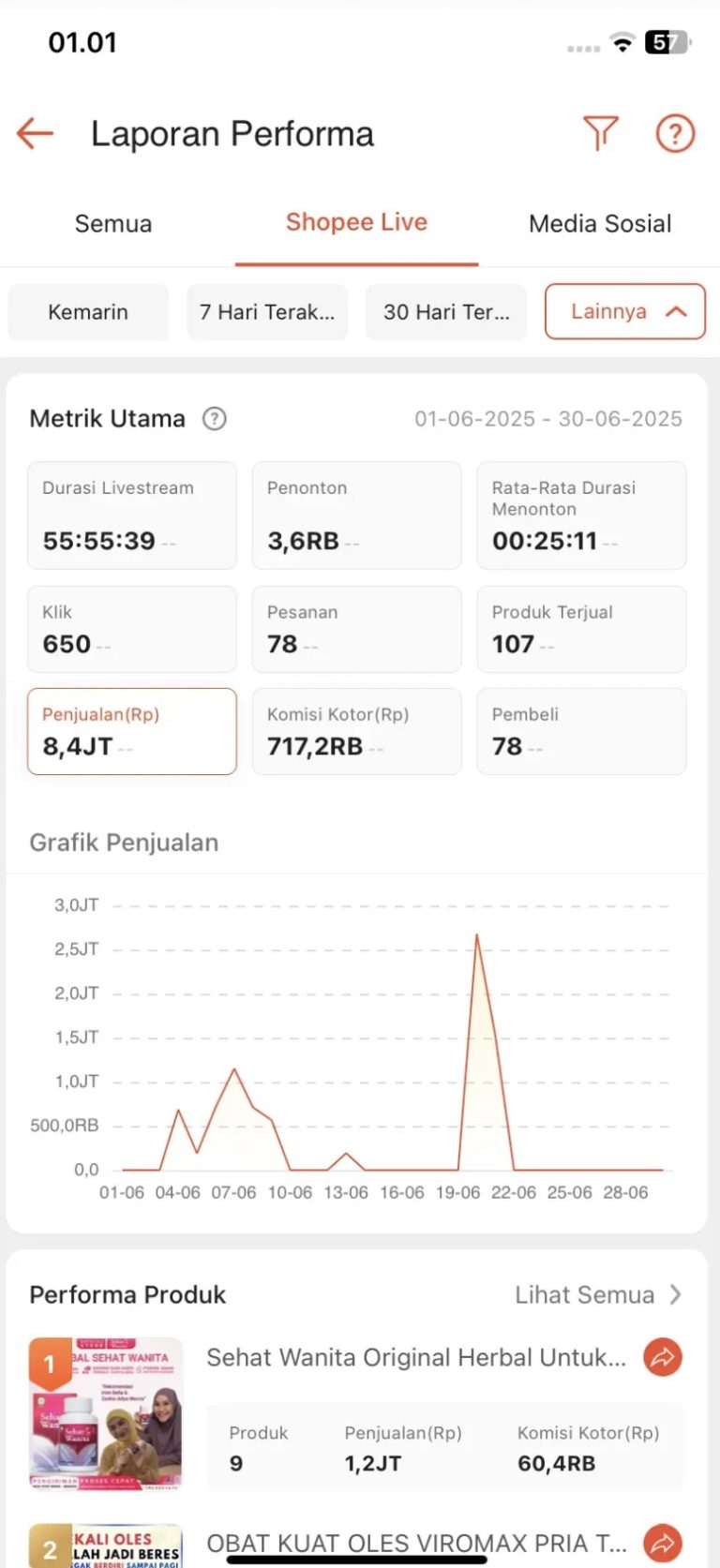Image resolution: width=720 pixels, height=1568 pixels.
Task: Collapse the Lainnya dropdown
Action: click(624, 312)
